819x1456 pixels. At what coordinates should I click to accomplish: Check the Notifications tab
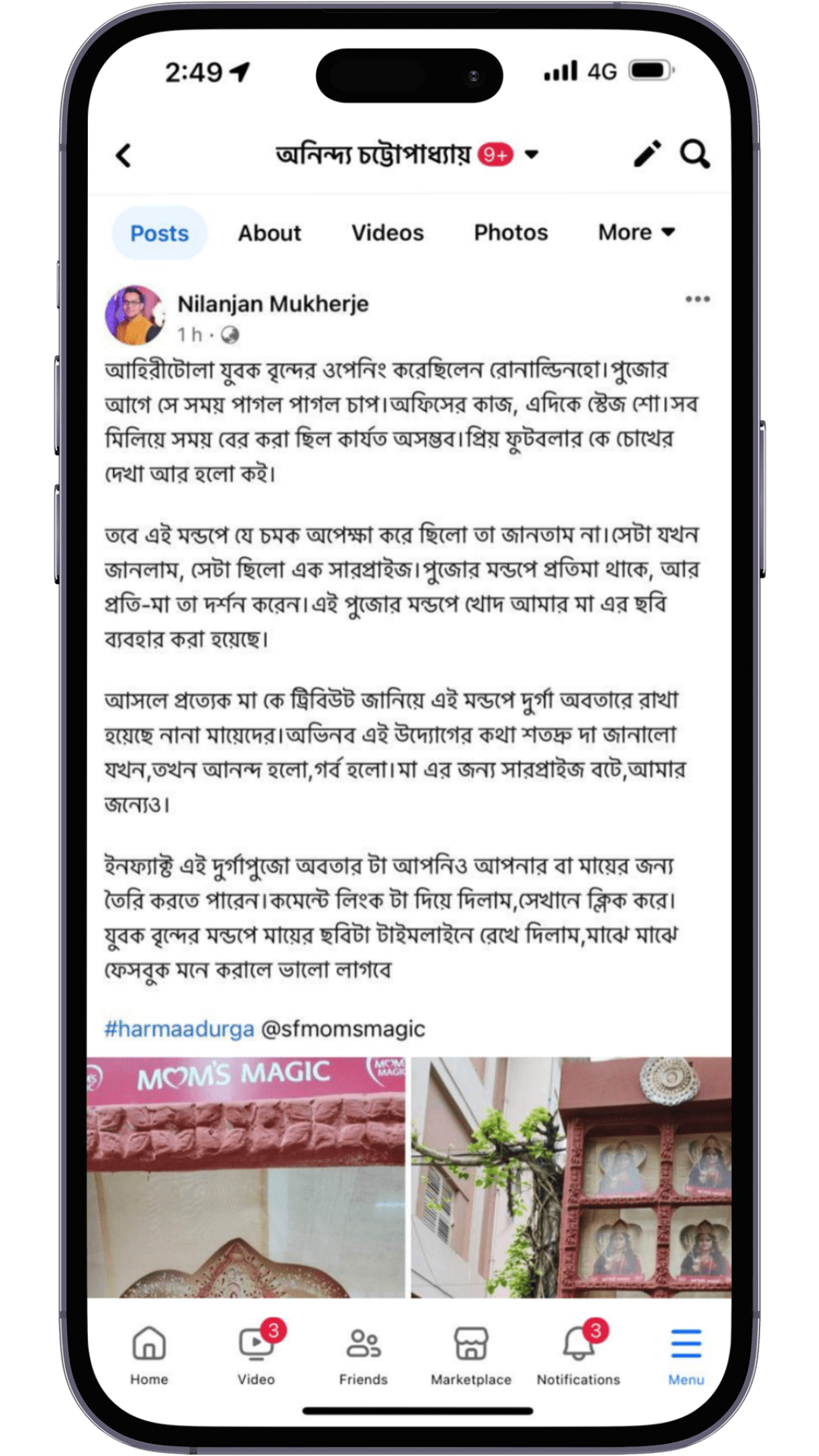click(x=579, y=1355)
